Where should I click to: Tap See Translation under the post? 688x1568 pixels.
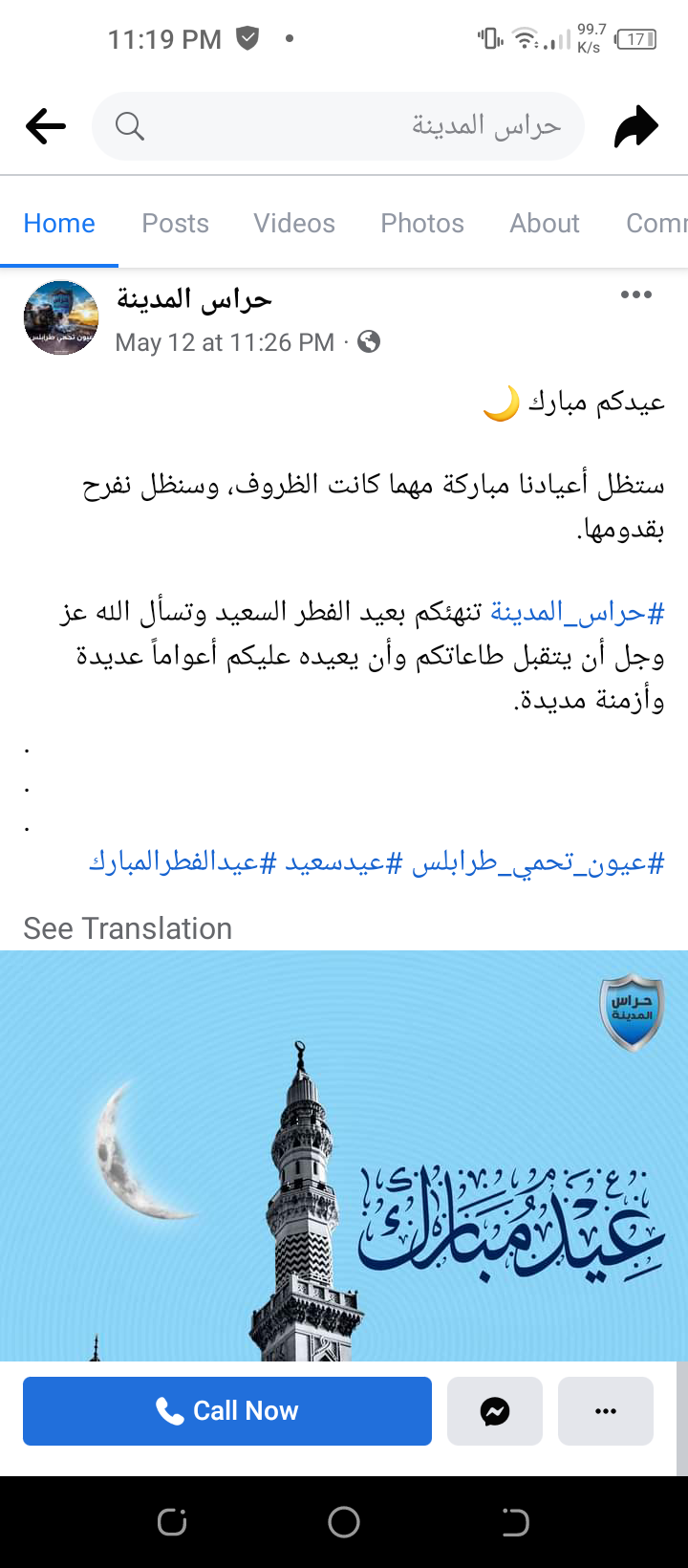coord(128,928)
